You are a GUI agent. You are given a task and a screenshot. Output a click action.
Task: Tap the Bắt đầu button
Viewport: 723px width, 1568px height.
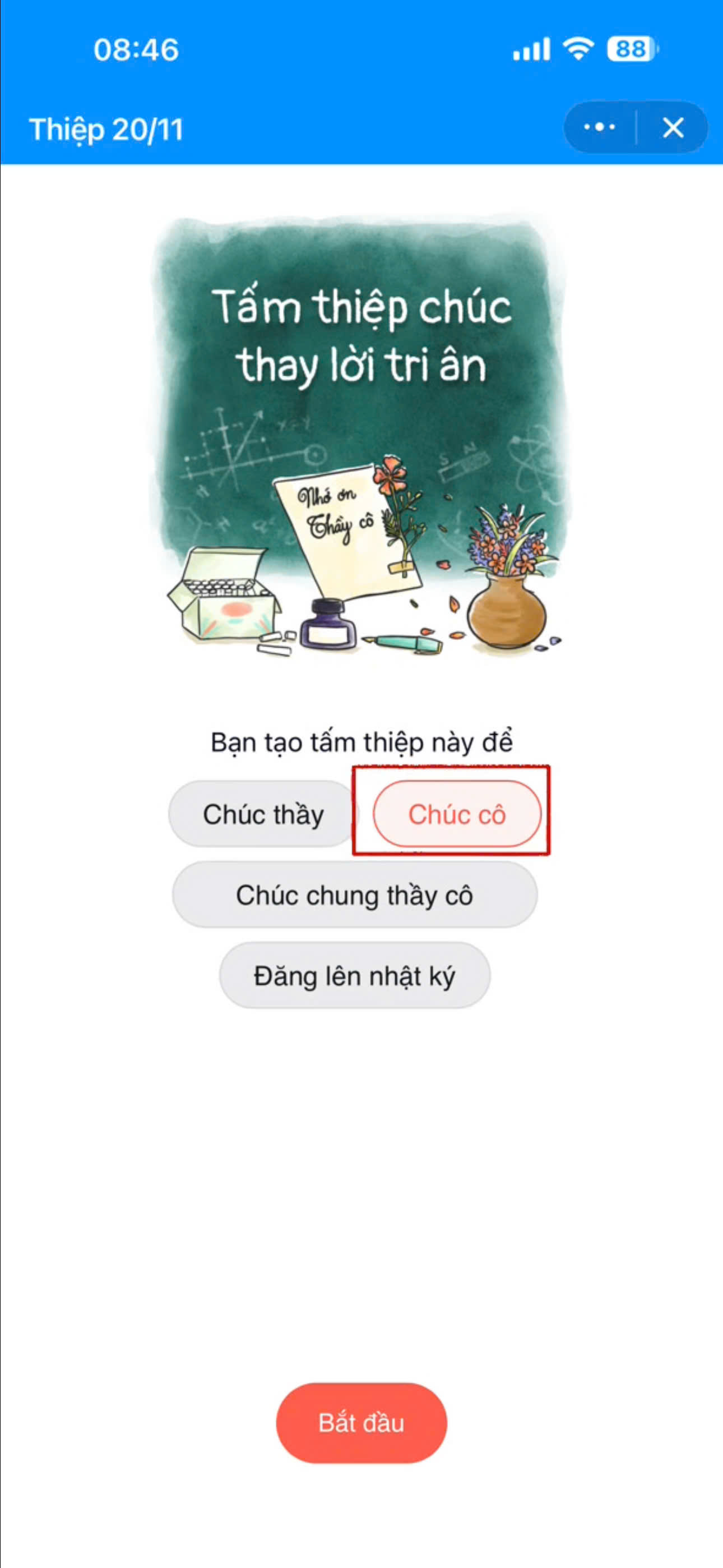tap(361, 1423)
